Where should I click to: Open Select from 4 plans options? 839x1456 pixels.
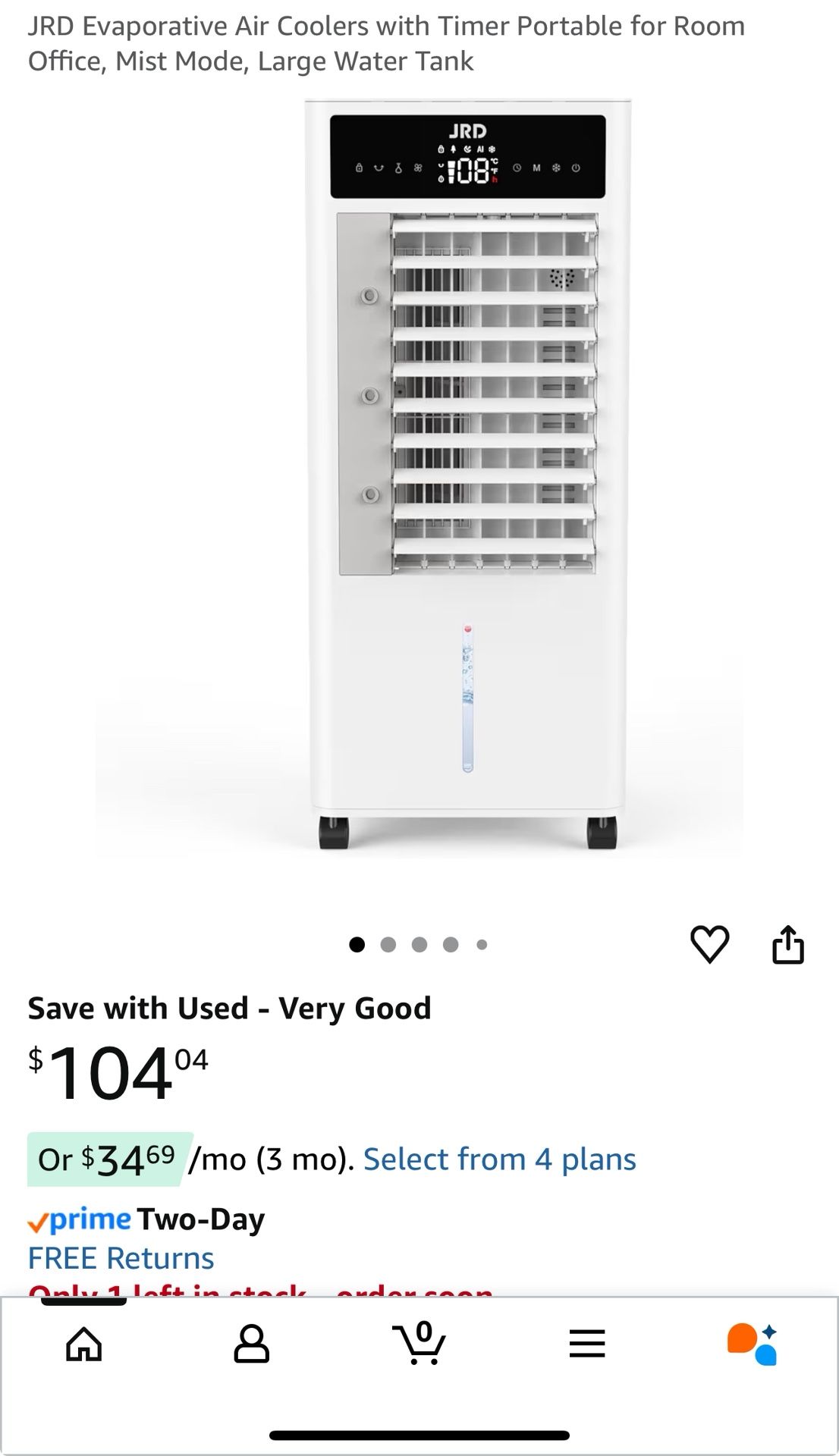point(501,1159)
